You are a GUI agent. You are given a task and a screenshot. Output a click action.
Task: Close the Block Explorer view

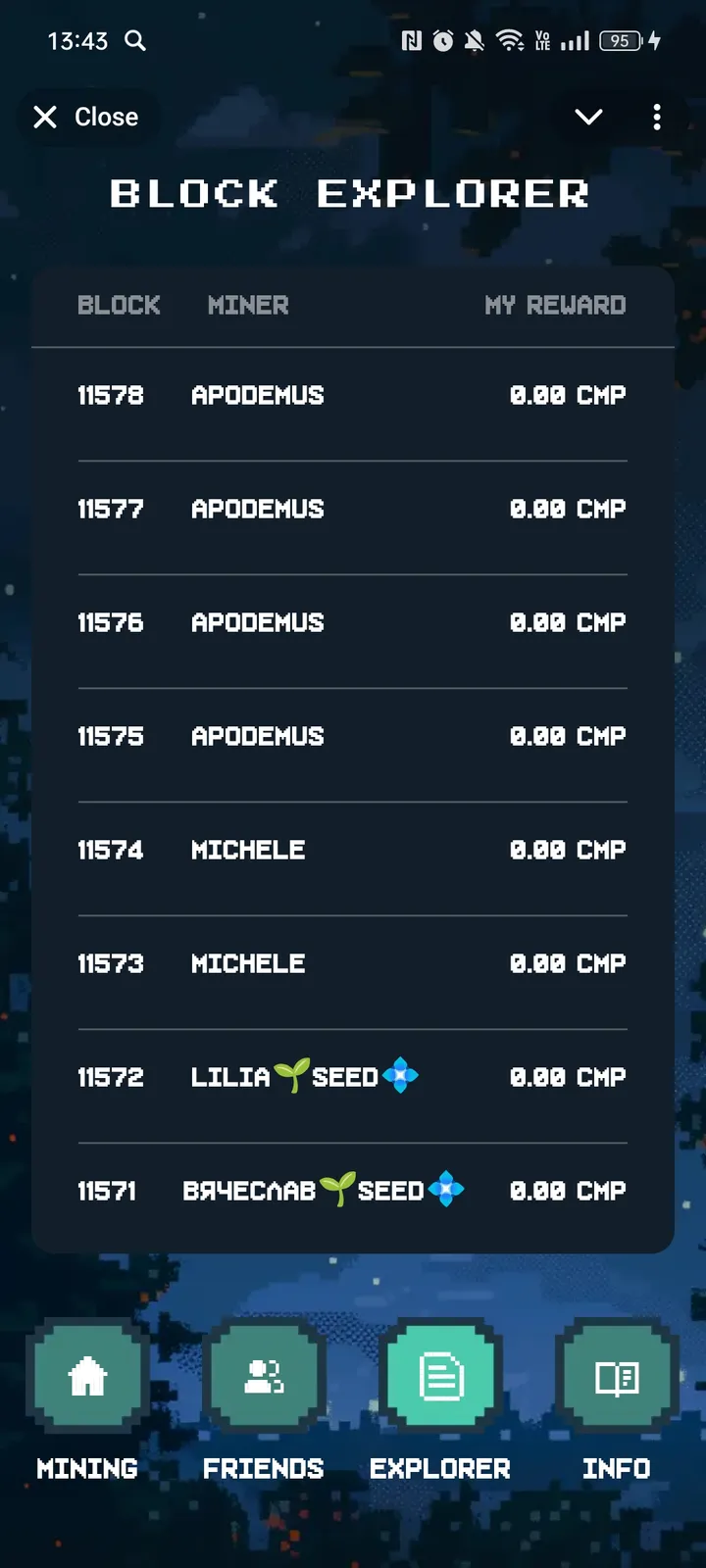[86, 117]
